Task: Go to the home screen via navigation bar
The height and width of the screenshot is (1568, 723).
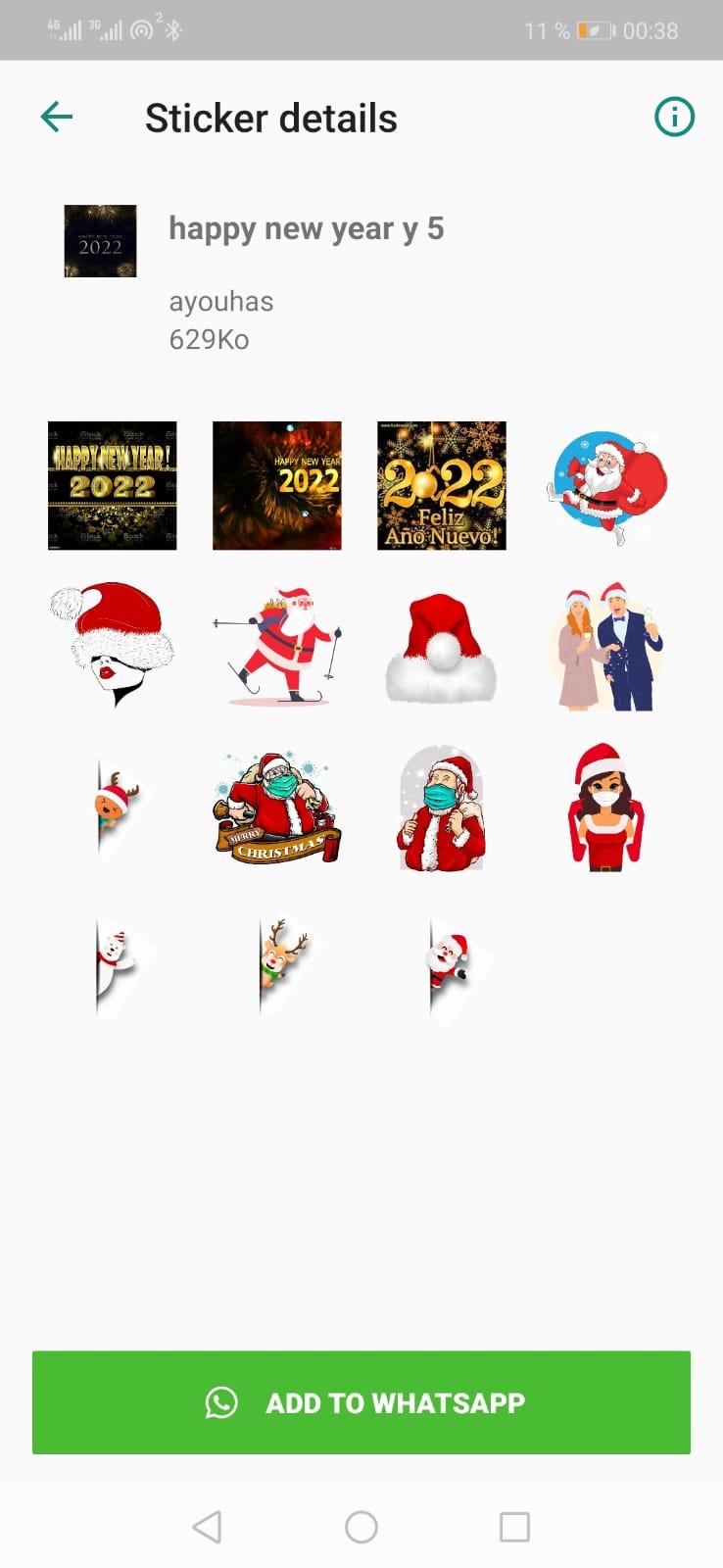Action: 361,1526
